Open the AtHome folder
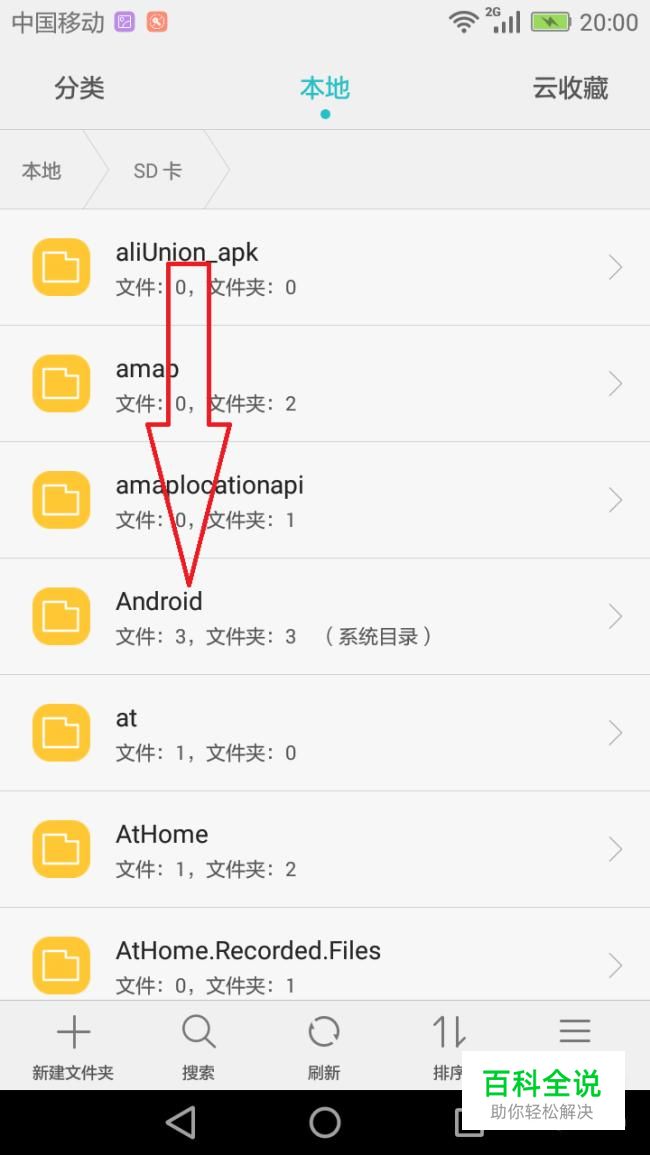650x1155 pixels. 325,849
